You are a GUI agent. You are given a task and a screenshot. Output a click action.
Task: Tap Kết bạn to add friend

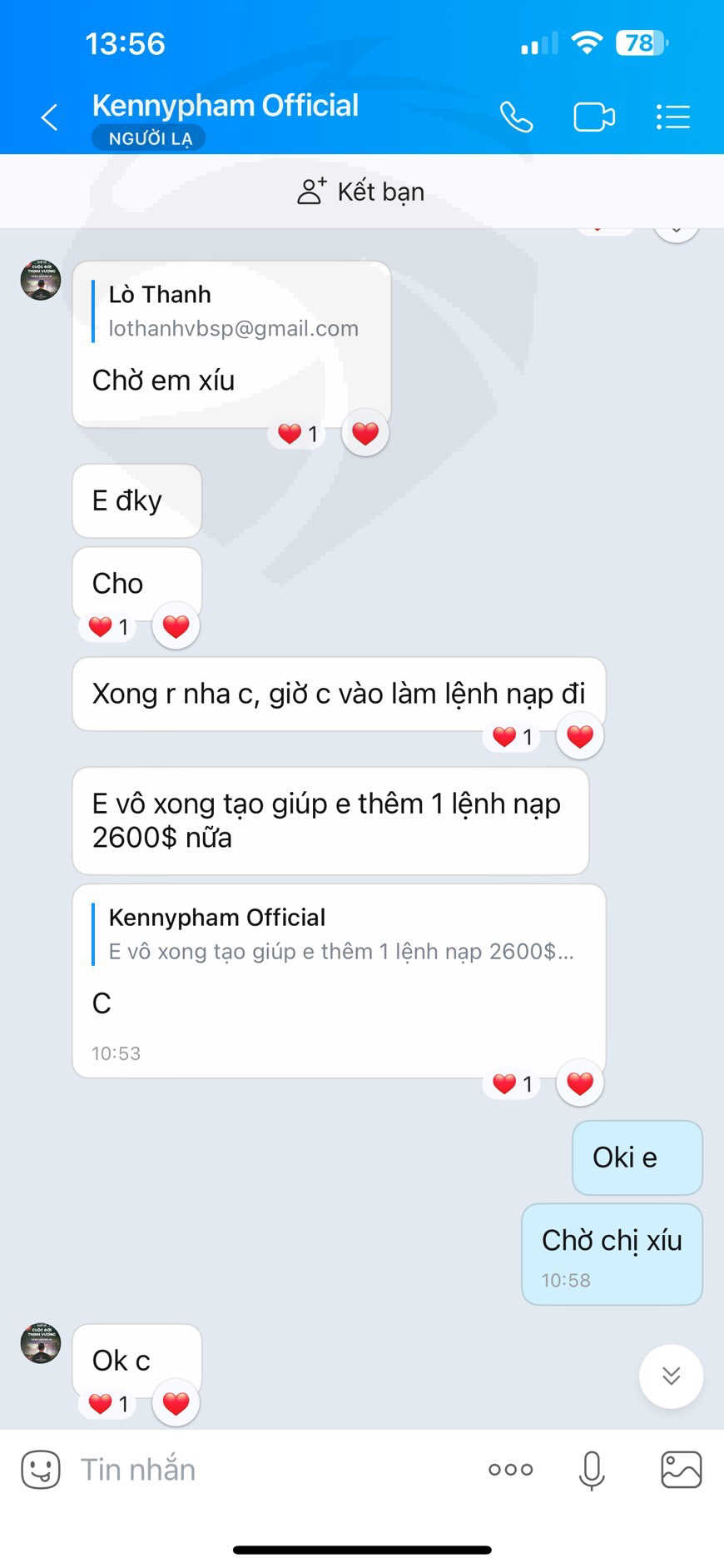pos(361,192)
